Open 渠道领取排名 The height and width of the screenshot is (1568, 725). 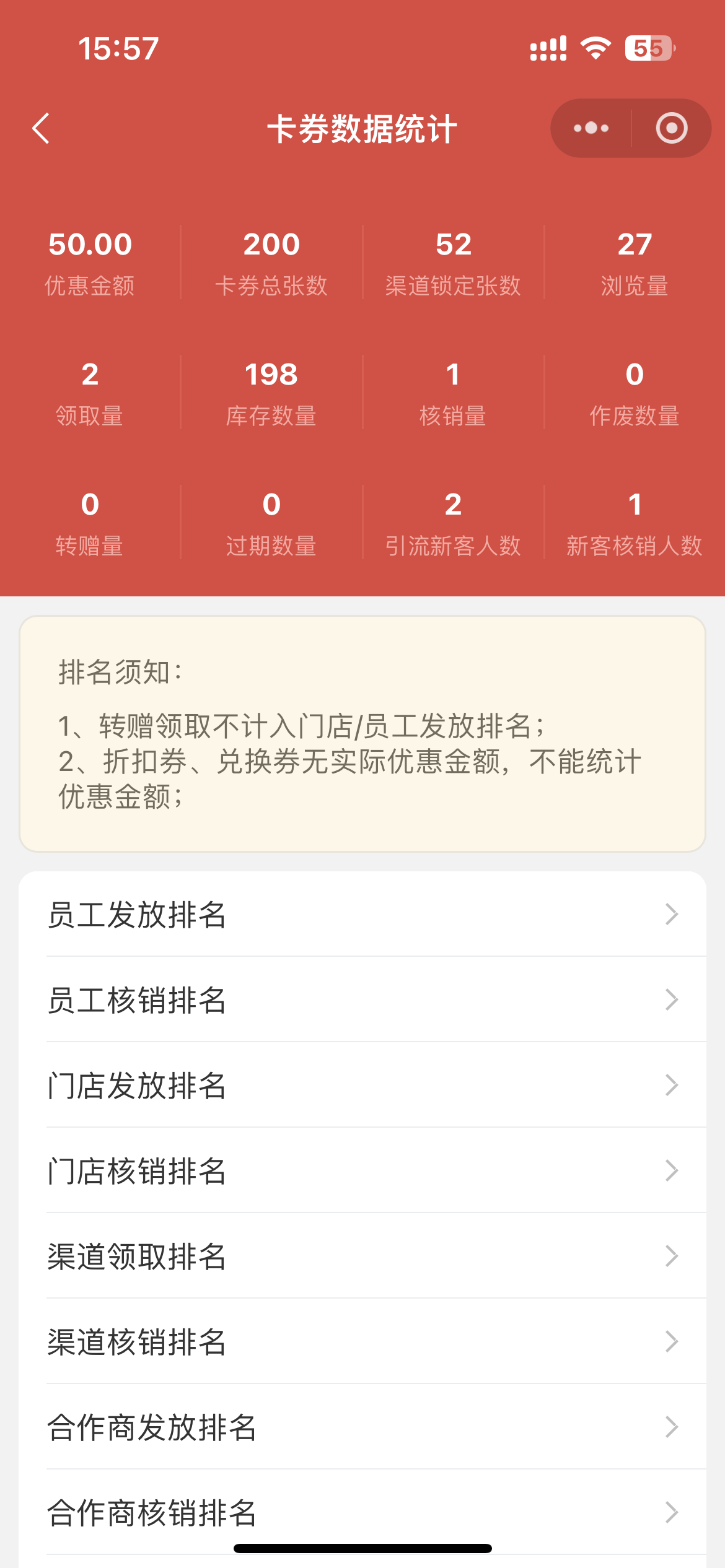[x=362, y=1256]
